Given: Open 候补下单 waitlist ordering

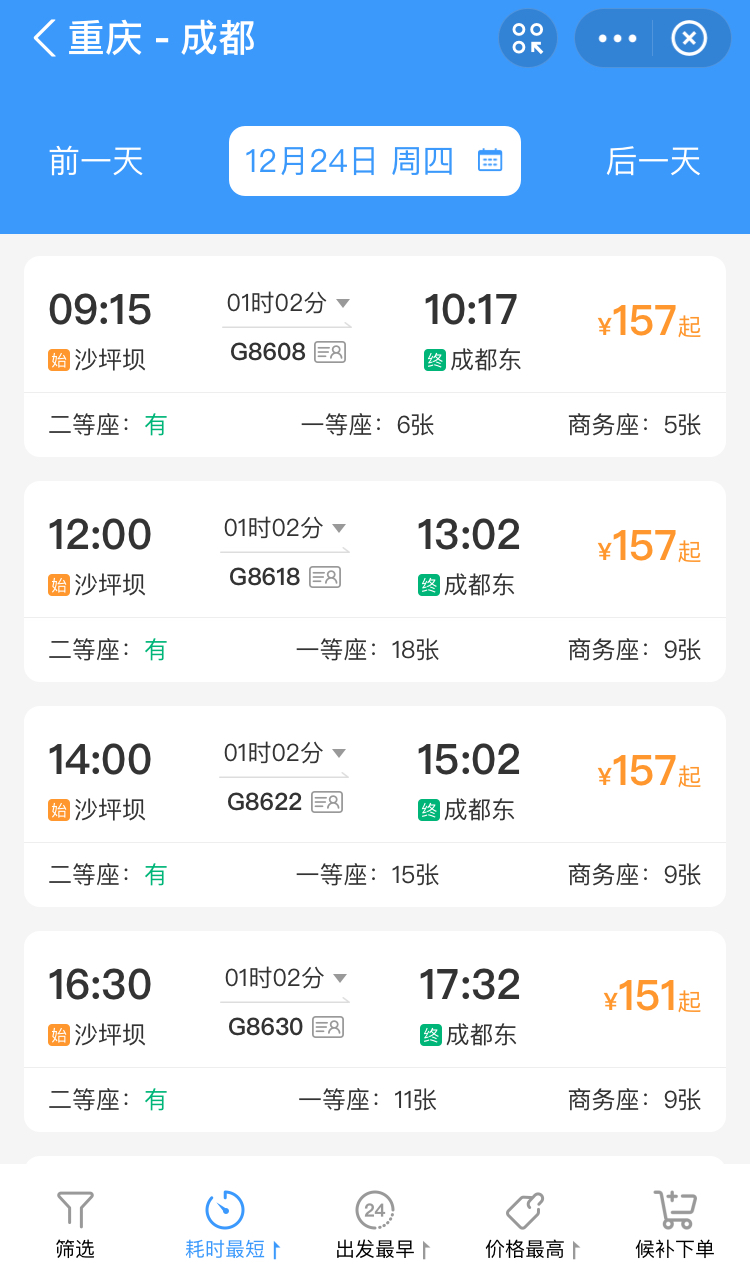Looking at the screenshot, I should pyautogui.click(x=675, y=1224).
